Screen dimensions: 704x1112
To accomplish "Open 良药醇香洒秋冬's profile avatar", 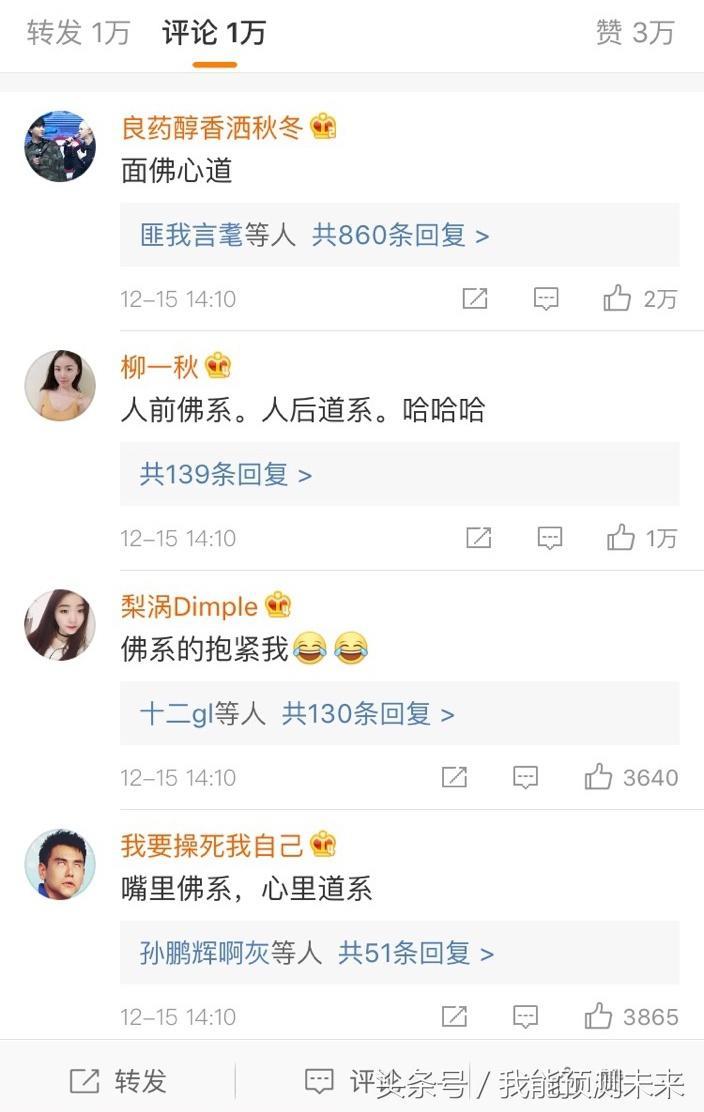I will tap(59, 146).
